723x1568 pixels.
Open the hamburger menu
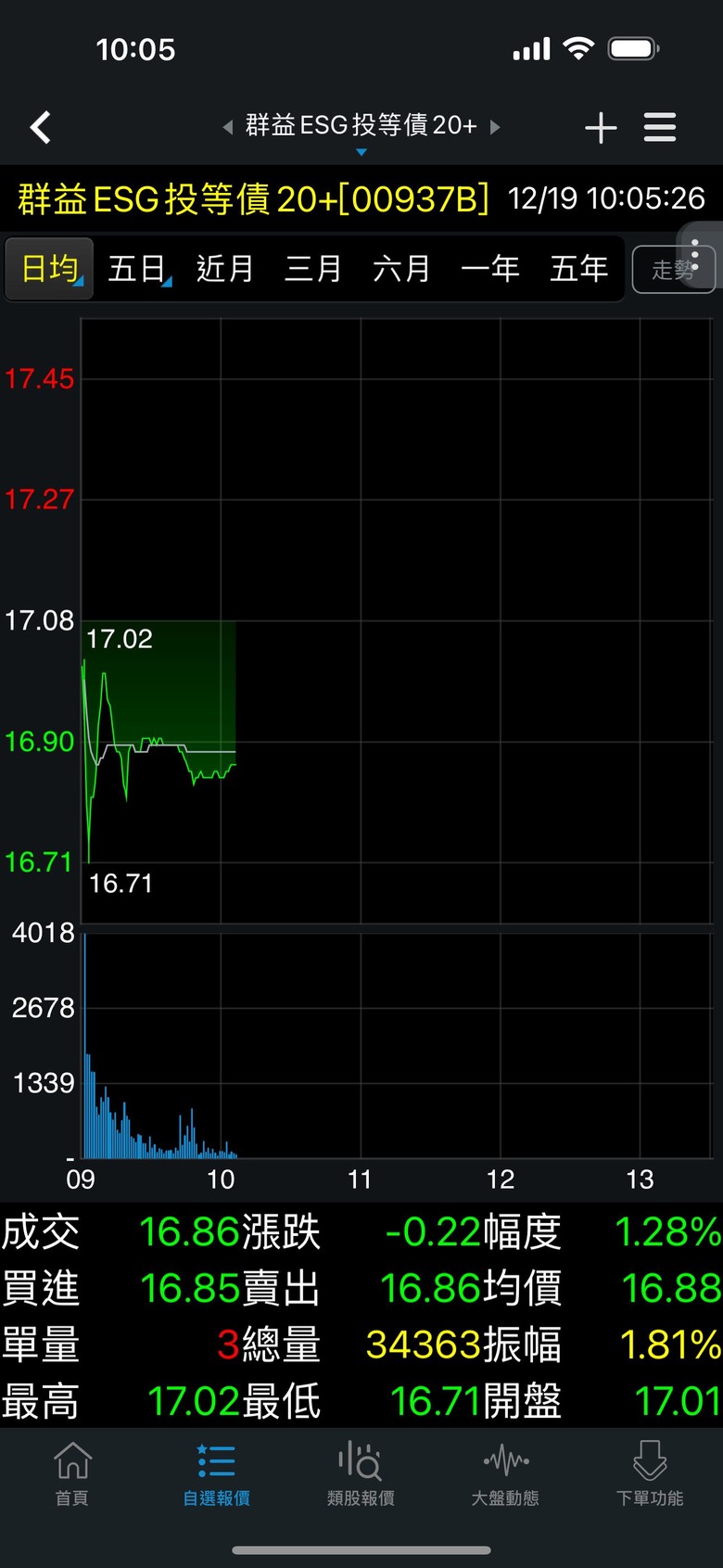coord(660,127)
